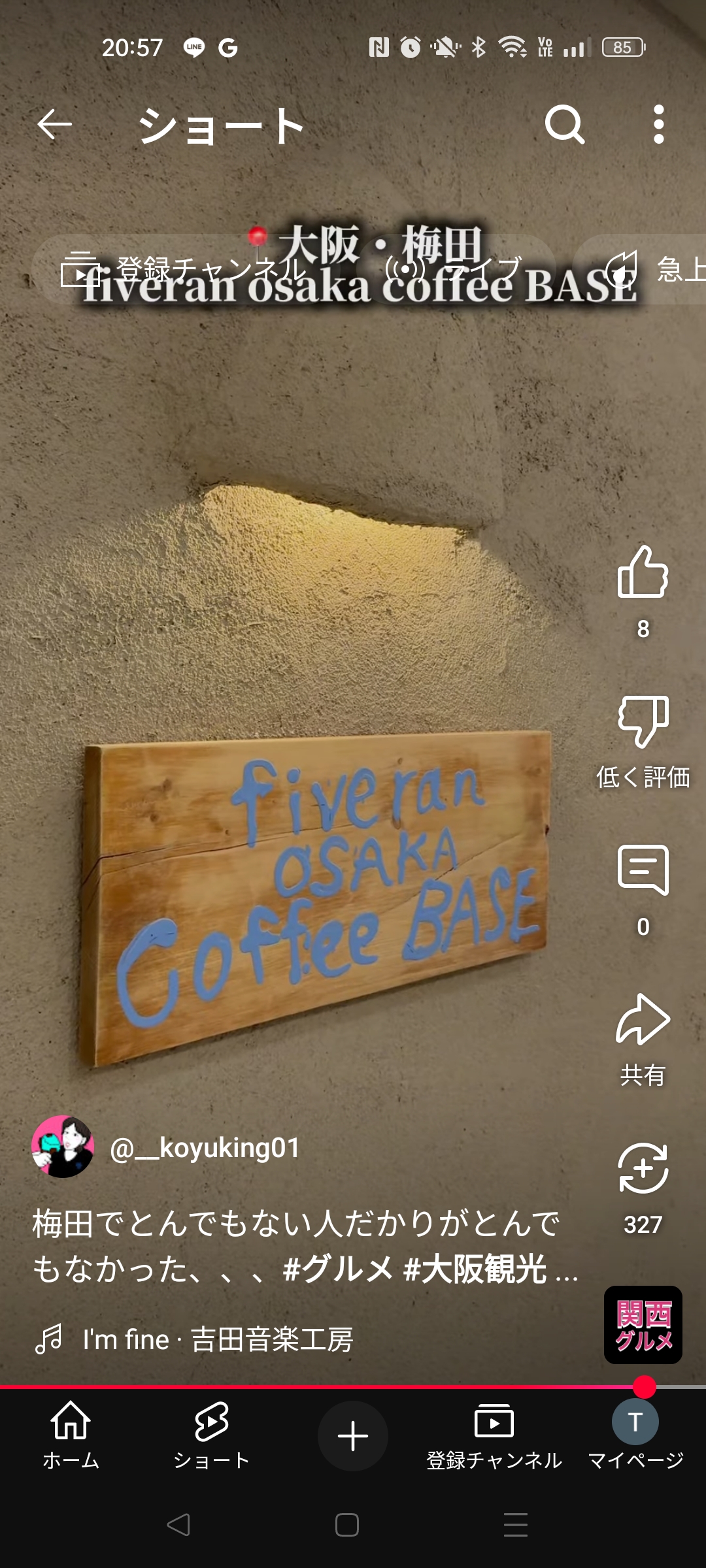This screenshot has height=1568, width=706.
Task: Switch to 登録チャンネル bottom tab
Action: tap(494, 1435)
